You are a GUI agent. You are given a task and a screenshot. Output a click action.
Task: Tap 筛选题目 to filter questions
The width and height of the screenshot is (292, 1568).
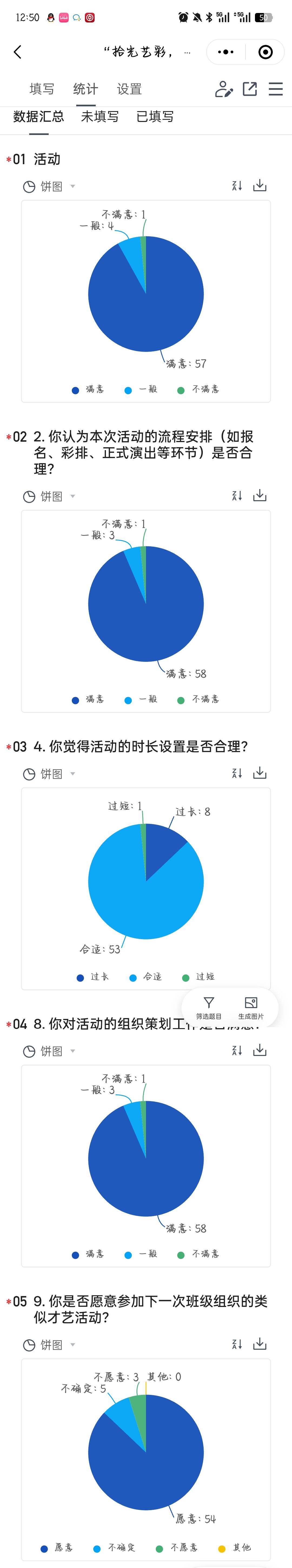point(209,1007)
